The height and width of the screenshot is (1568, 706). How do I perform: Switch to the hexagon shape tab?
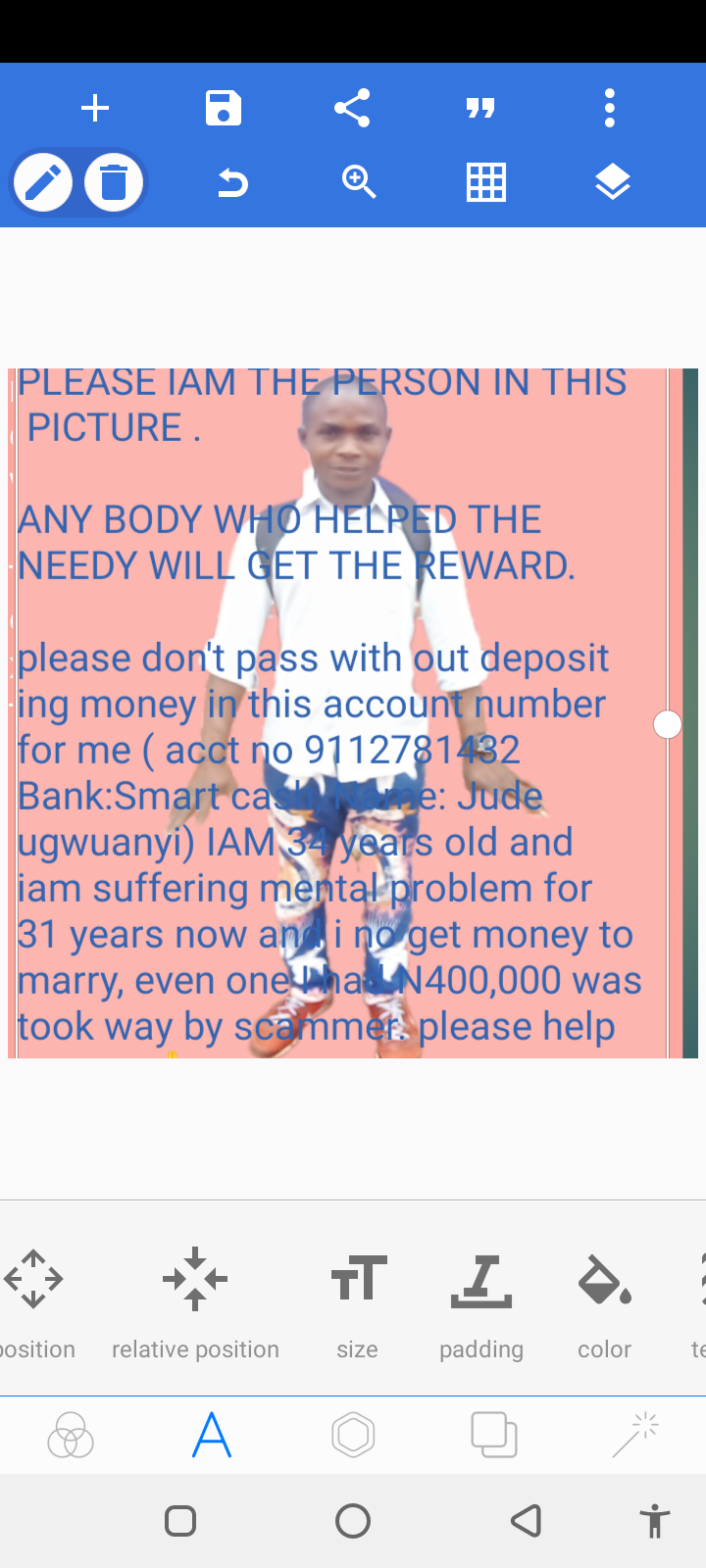point(353,1436)
